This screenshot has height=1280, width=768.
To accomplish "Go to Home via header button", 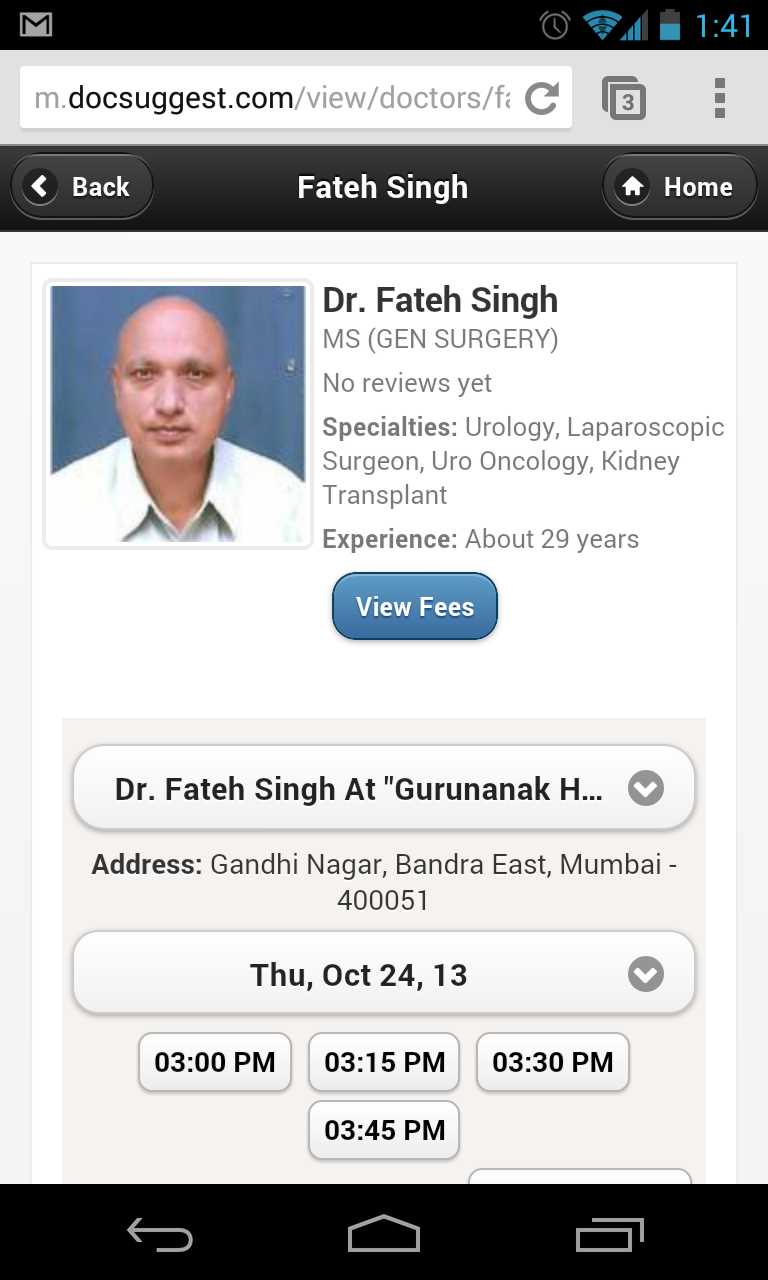I will (679, 187).
